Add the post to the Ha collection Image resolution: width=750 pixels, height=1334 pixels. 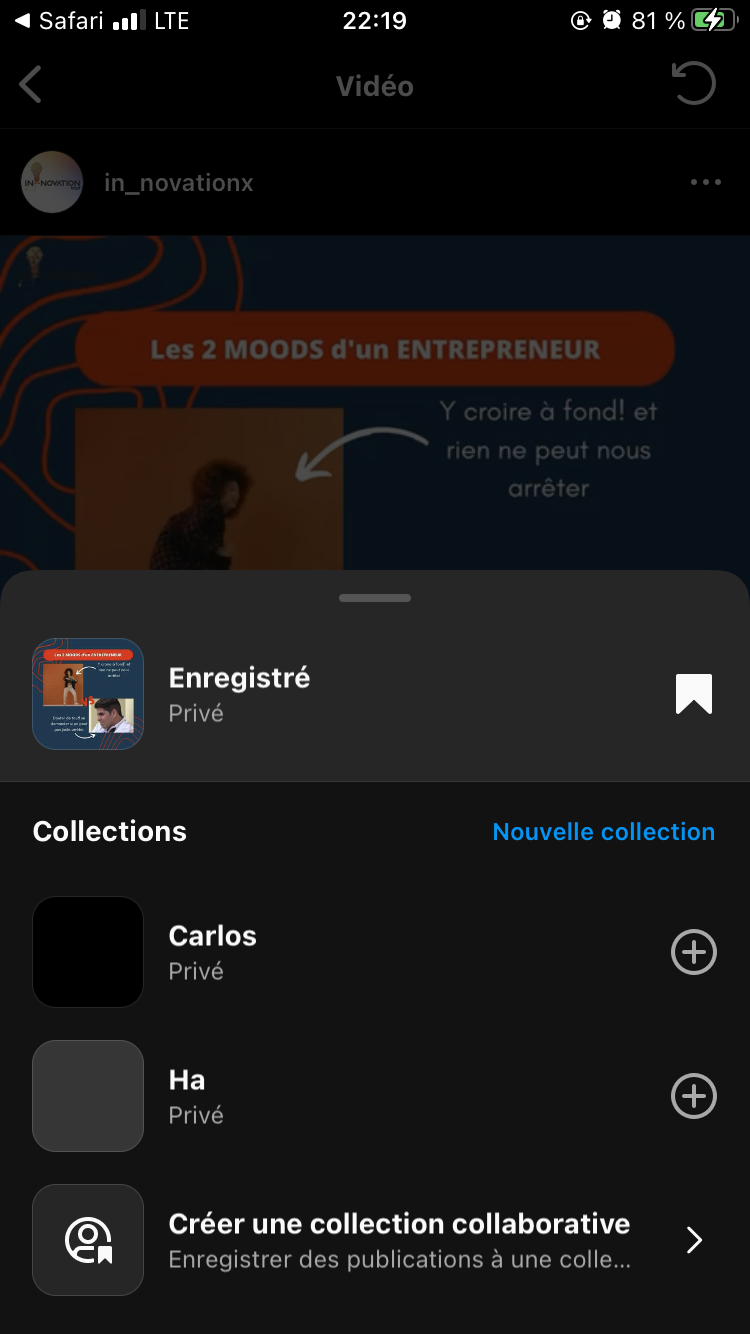pos(693,1096)
